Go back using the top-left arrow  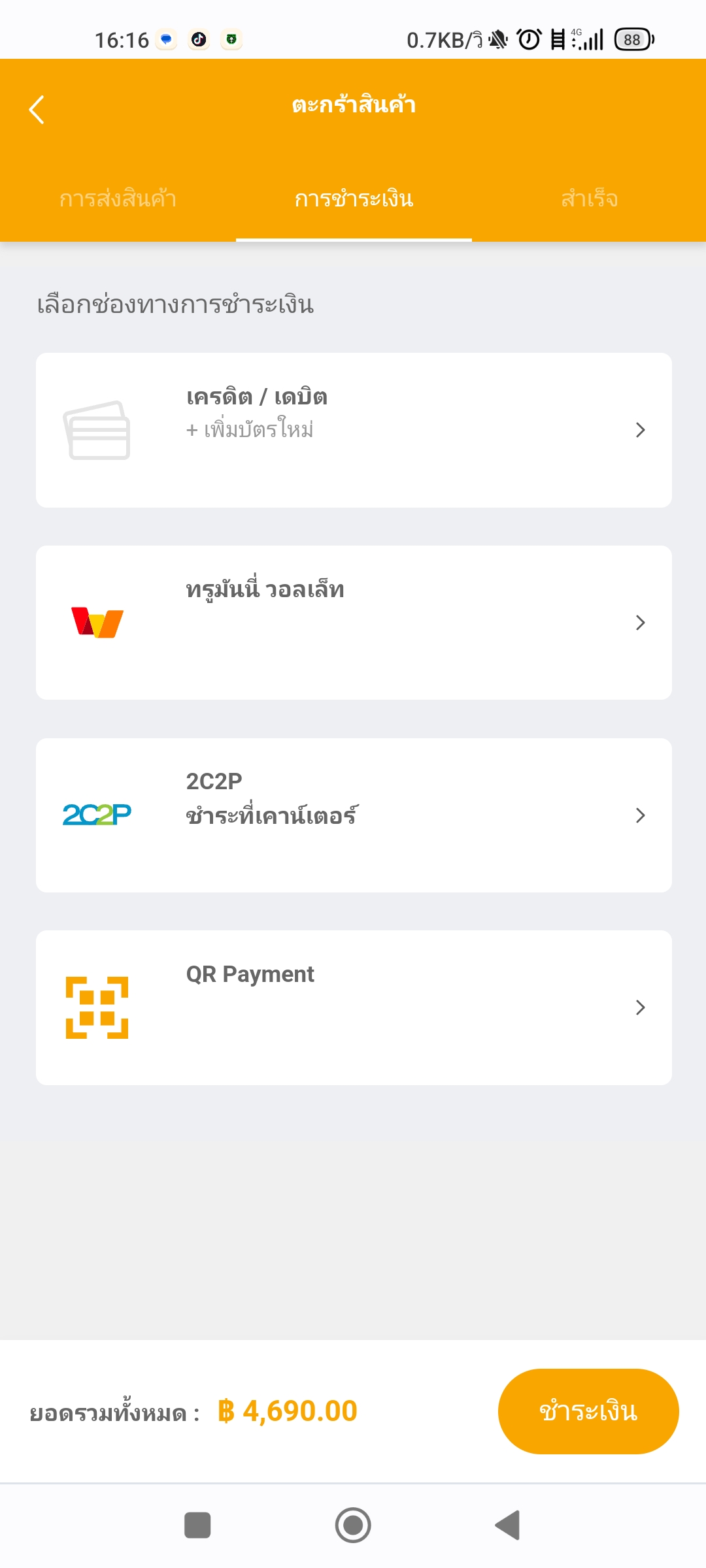(x=37, y=109)
